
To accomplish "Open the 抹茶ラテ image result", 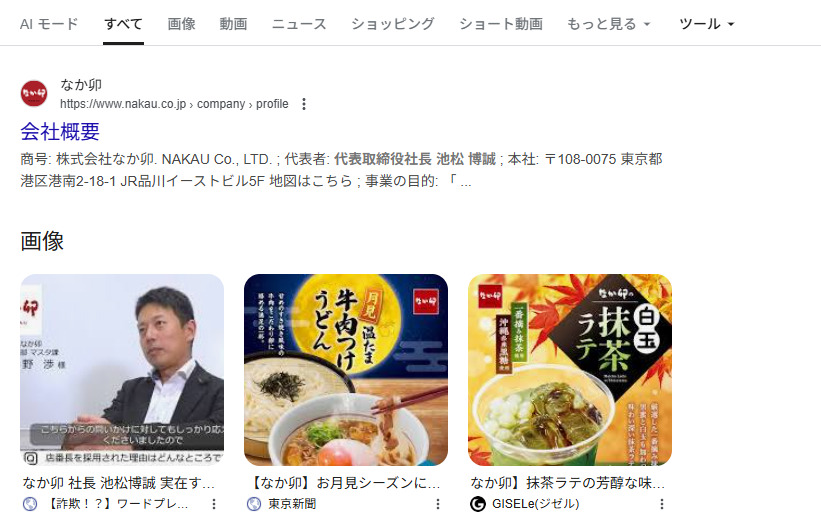I will coord(570,369).
